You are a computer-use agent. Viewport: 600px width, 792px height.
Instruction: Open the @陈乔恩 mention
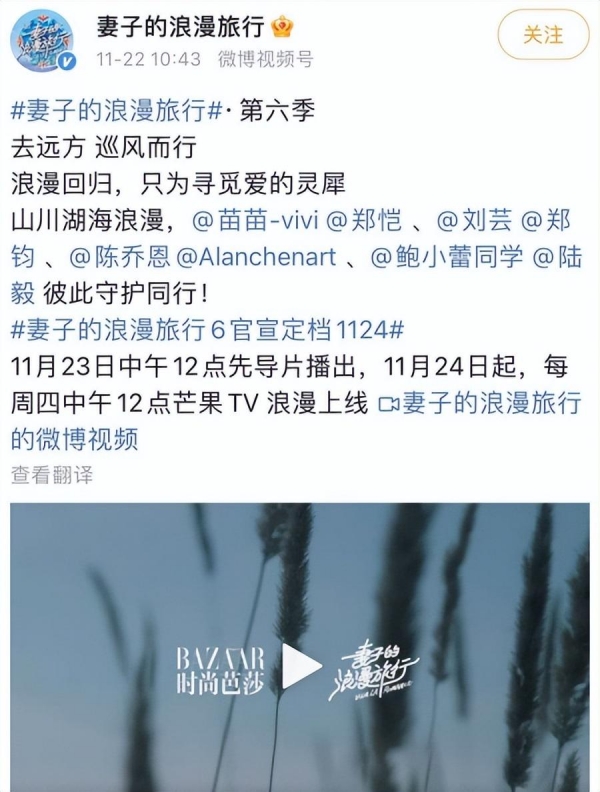point(117,257)
